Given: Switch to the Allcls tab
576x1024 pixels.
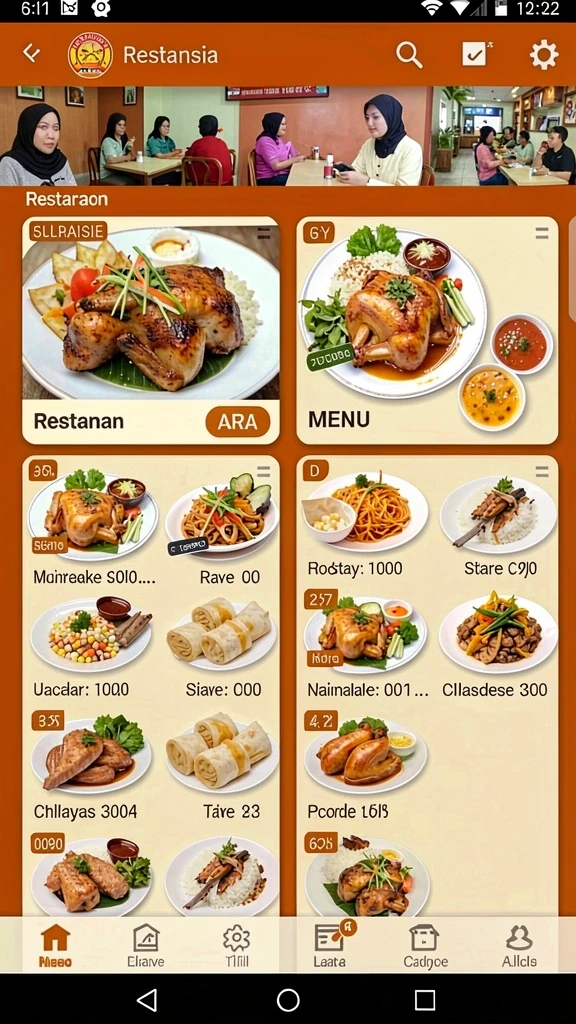Looking at the screenshot, I should (x=519, y=945).
